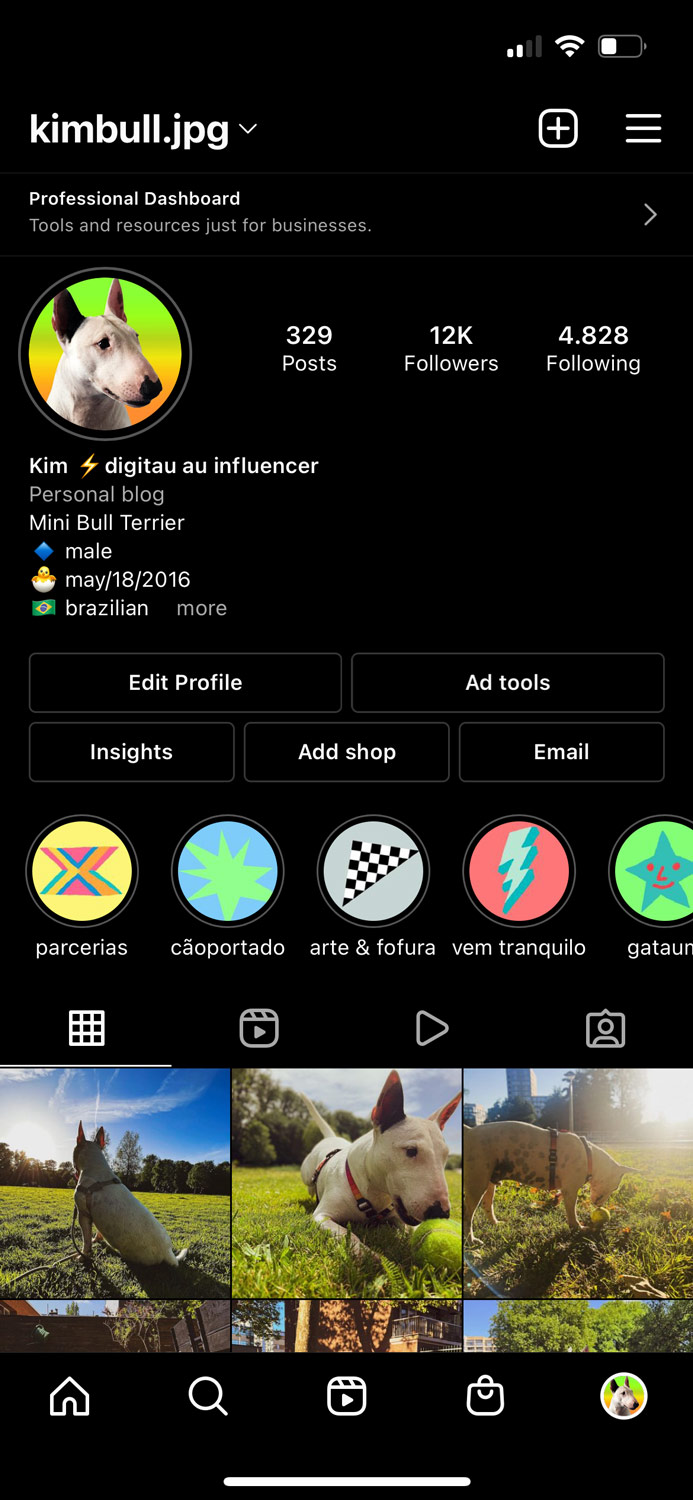This screenshot has height=1500, width=693.
Task: Open Ad tools
Action: (x=507, y=682)
